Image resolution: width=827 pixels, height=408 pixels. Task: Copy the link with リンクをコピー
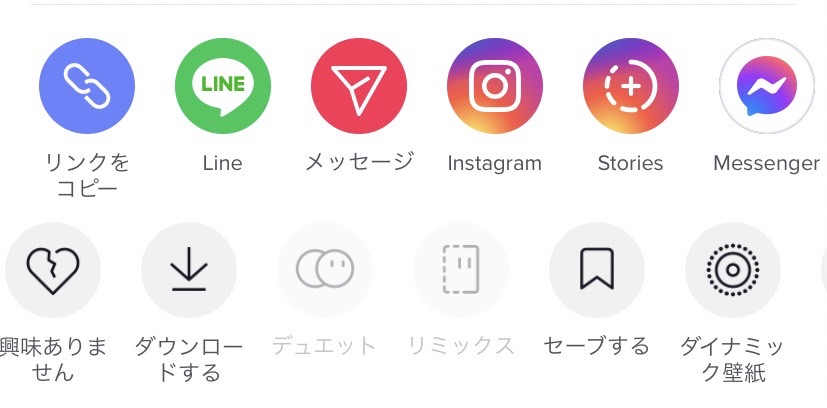point(87,86)
